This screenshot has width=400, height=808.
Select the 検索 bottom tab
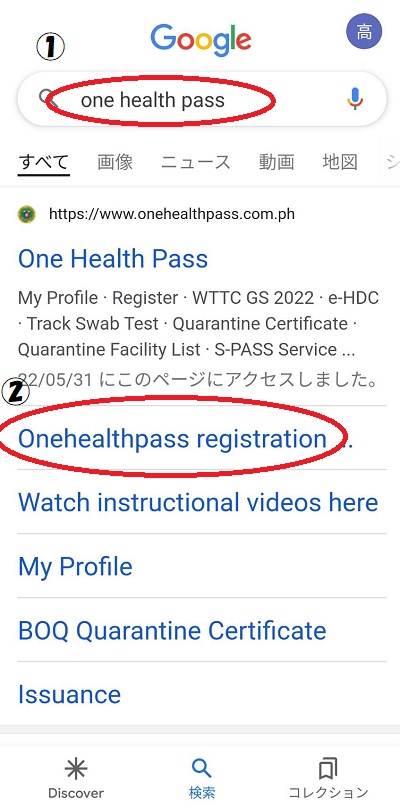coord(202,778)
